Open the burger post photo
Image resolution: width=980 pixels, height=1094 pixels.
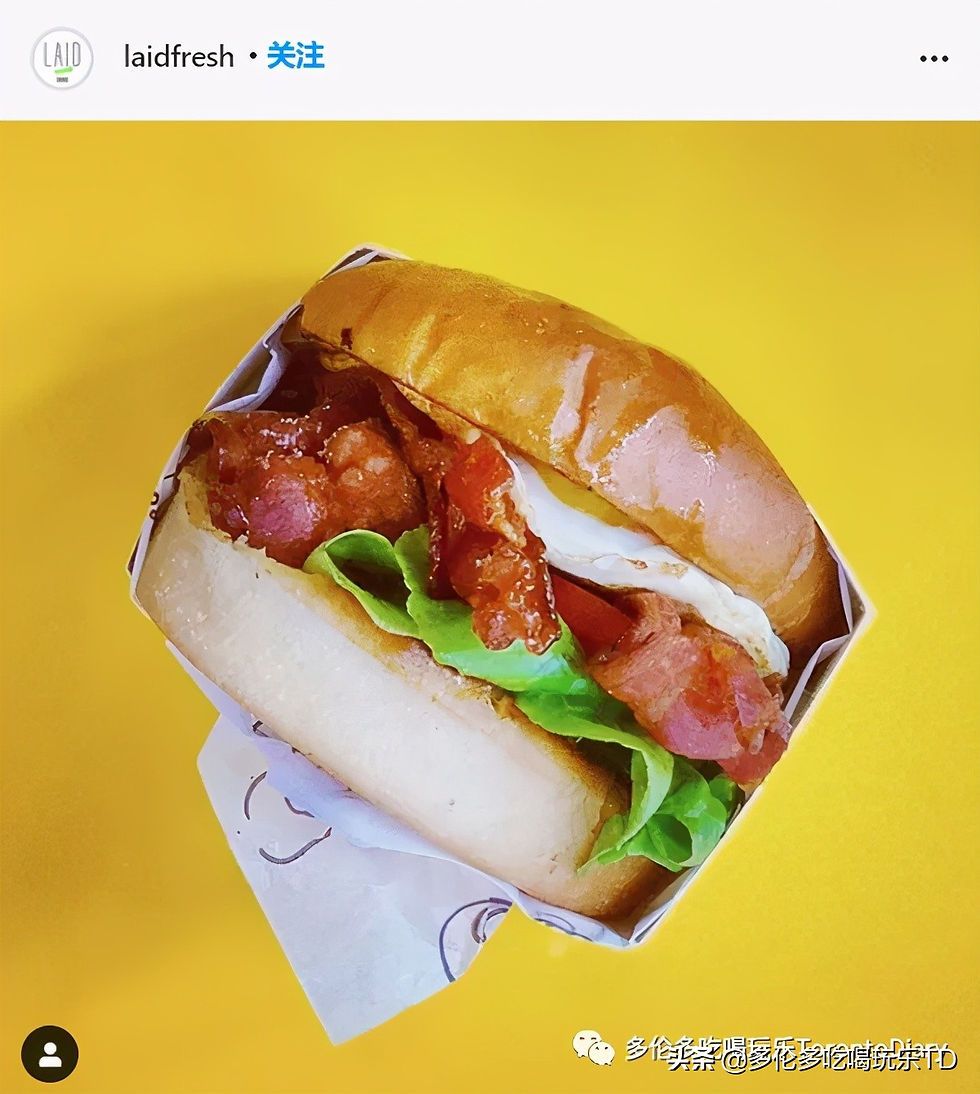point(490,600)
